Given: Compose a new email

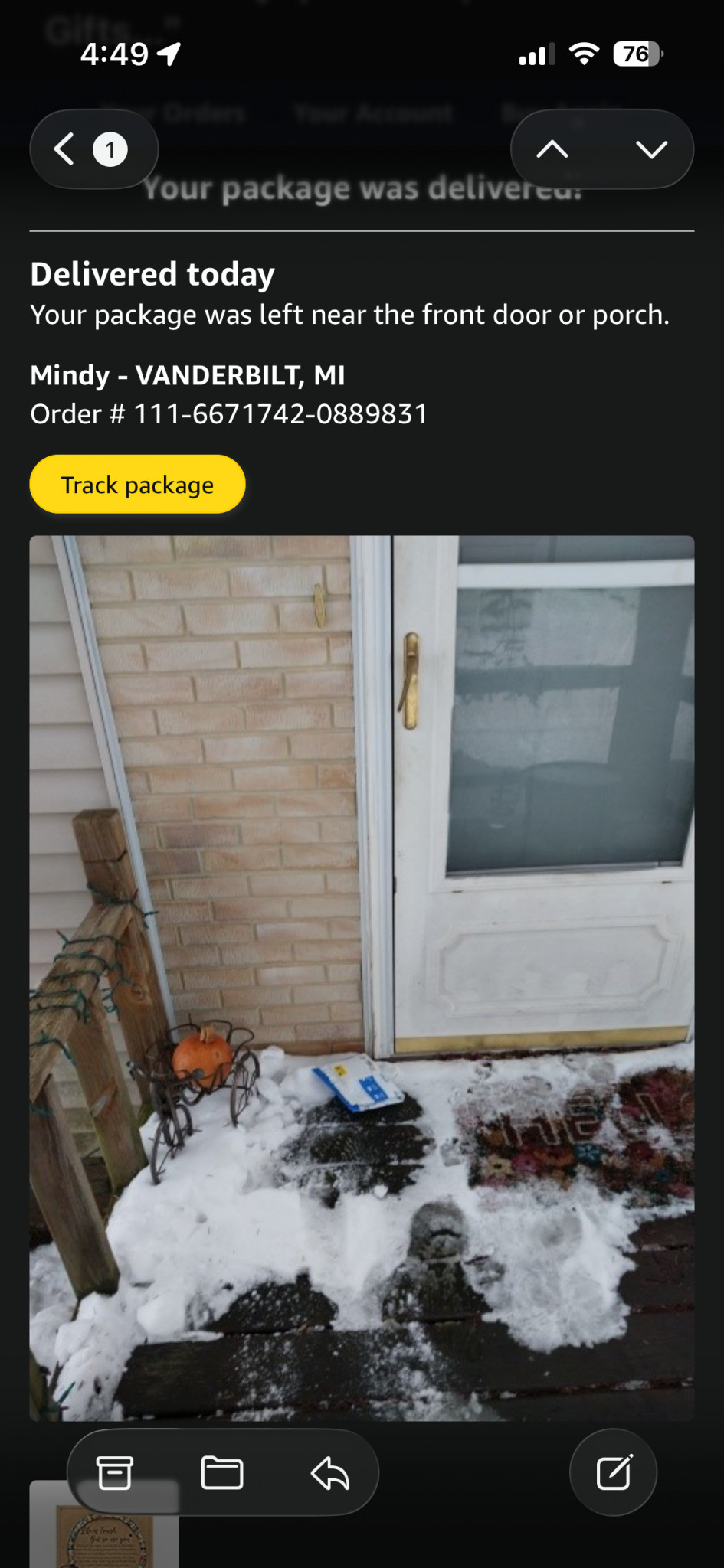Looking at the screenshot, I should 614,1472.
